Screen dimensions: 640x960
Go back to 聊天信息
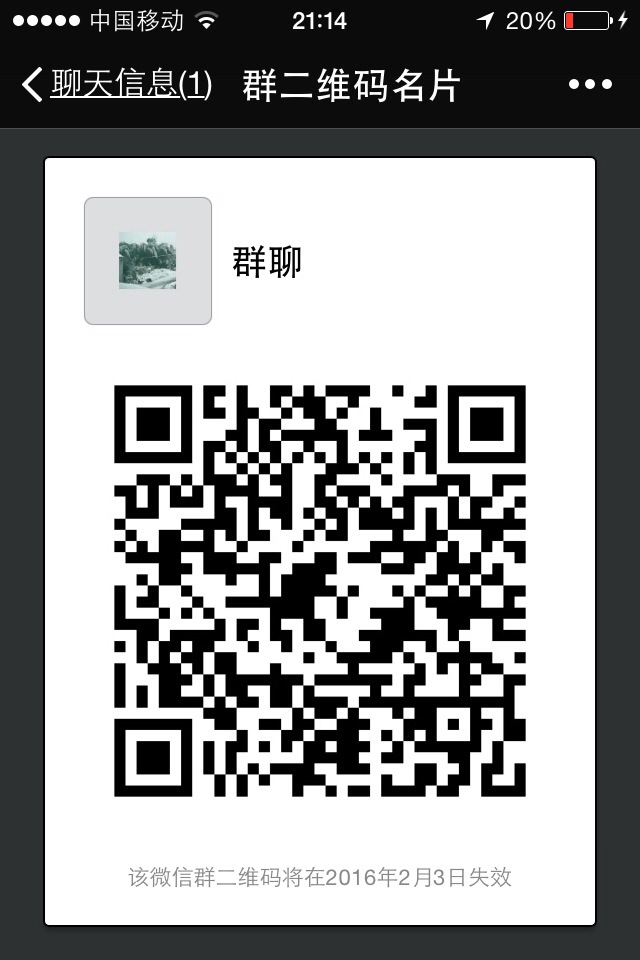point(115,85)
